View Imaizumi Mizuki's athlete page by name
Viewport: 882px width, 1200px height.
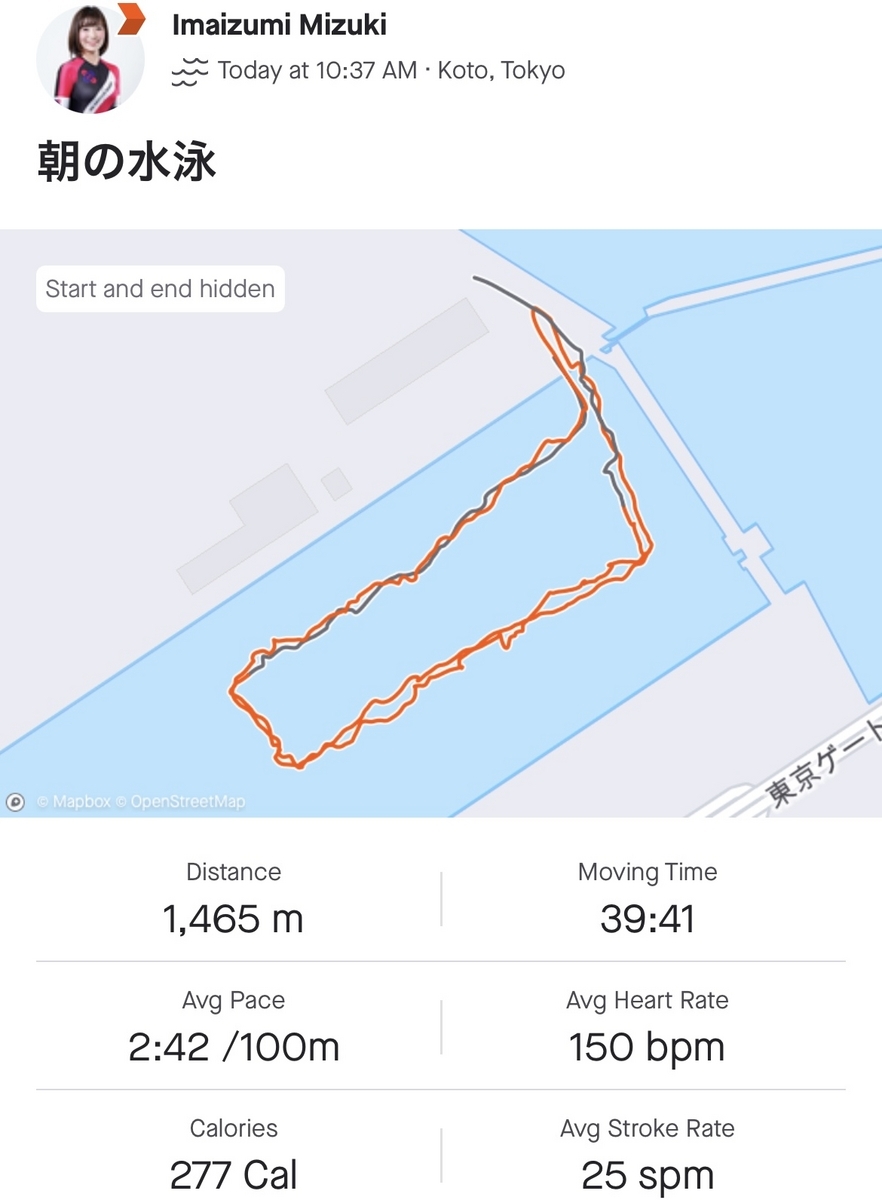pos(279,24)
